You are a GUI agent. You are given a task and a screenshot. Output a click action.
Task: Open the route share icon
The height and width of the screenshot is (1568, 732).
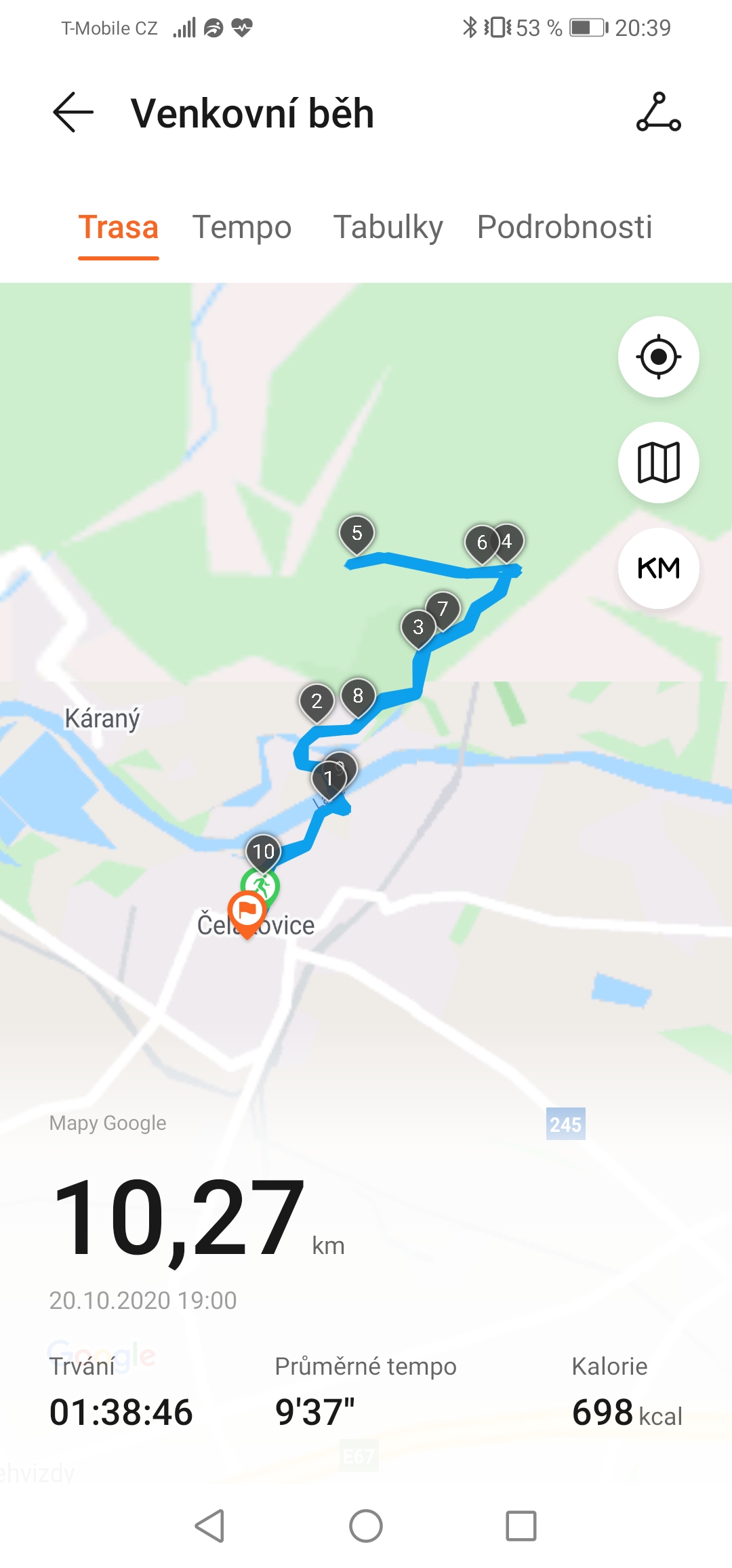tap(658, 112)
